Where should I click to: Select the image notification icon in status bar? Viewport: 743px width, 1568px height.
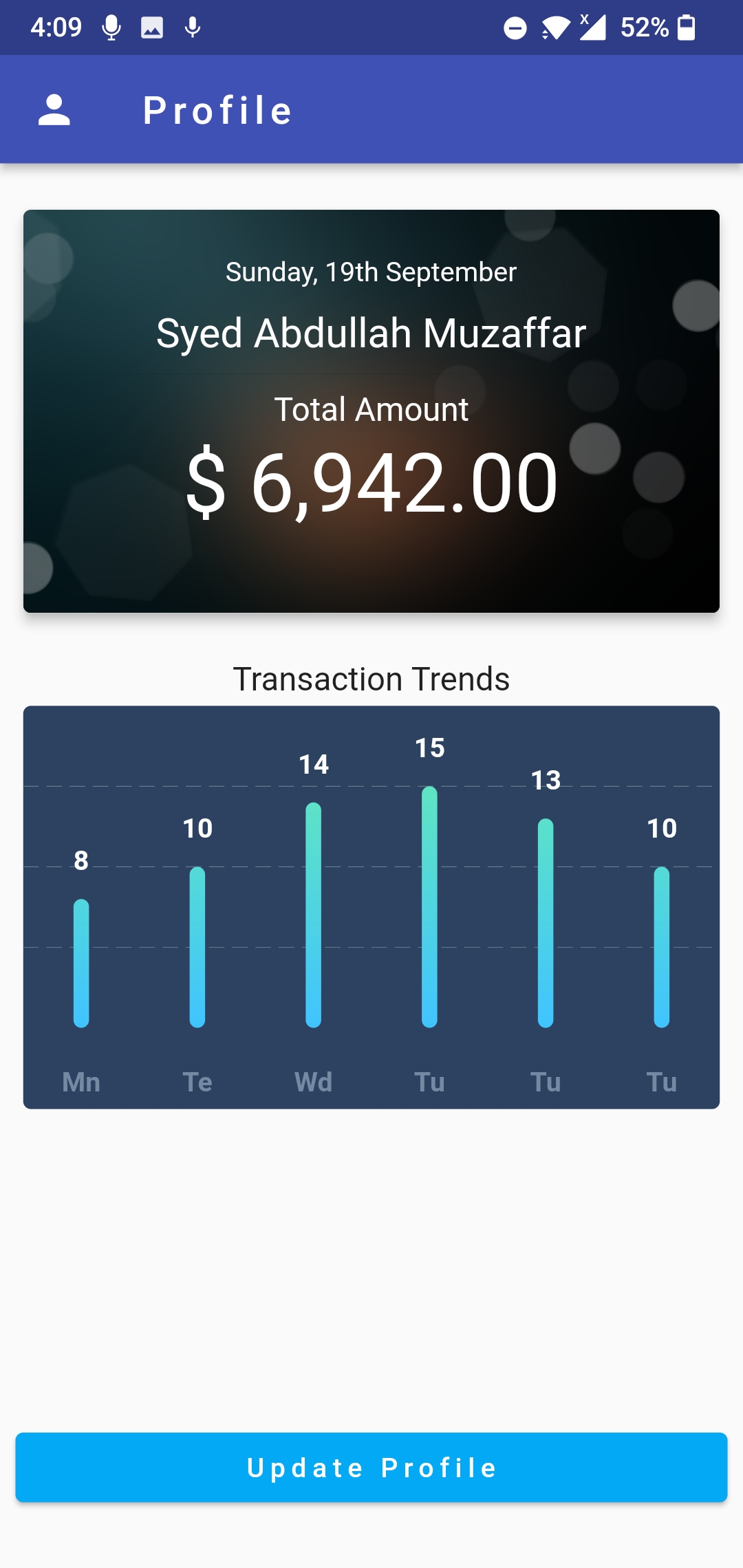[x=153, y=28]
